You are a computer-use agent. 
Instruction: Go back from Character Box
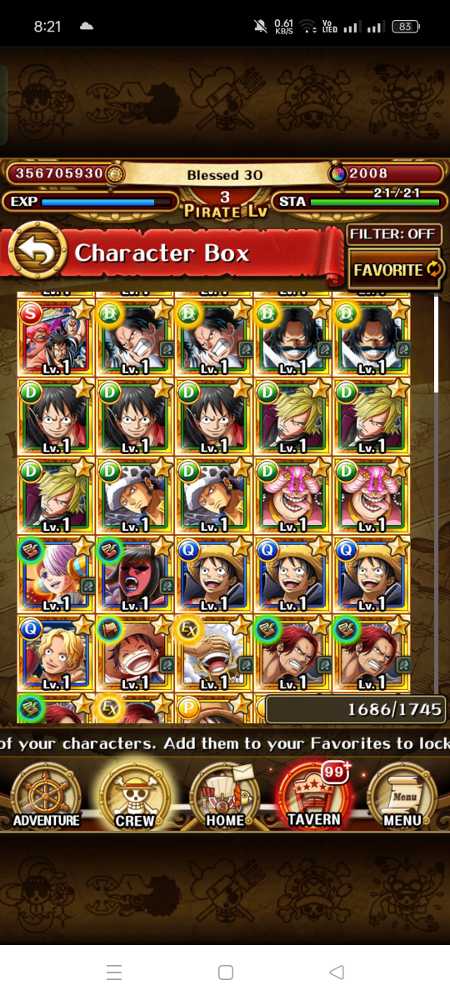(36, 251)
